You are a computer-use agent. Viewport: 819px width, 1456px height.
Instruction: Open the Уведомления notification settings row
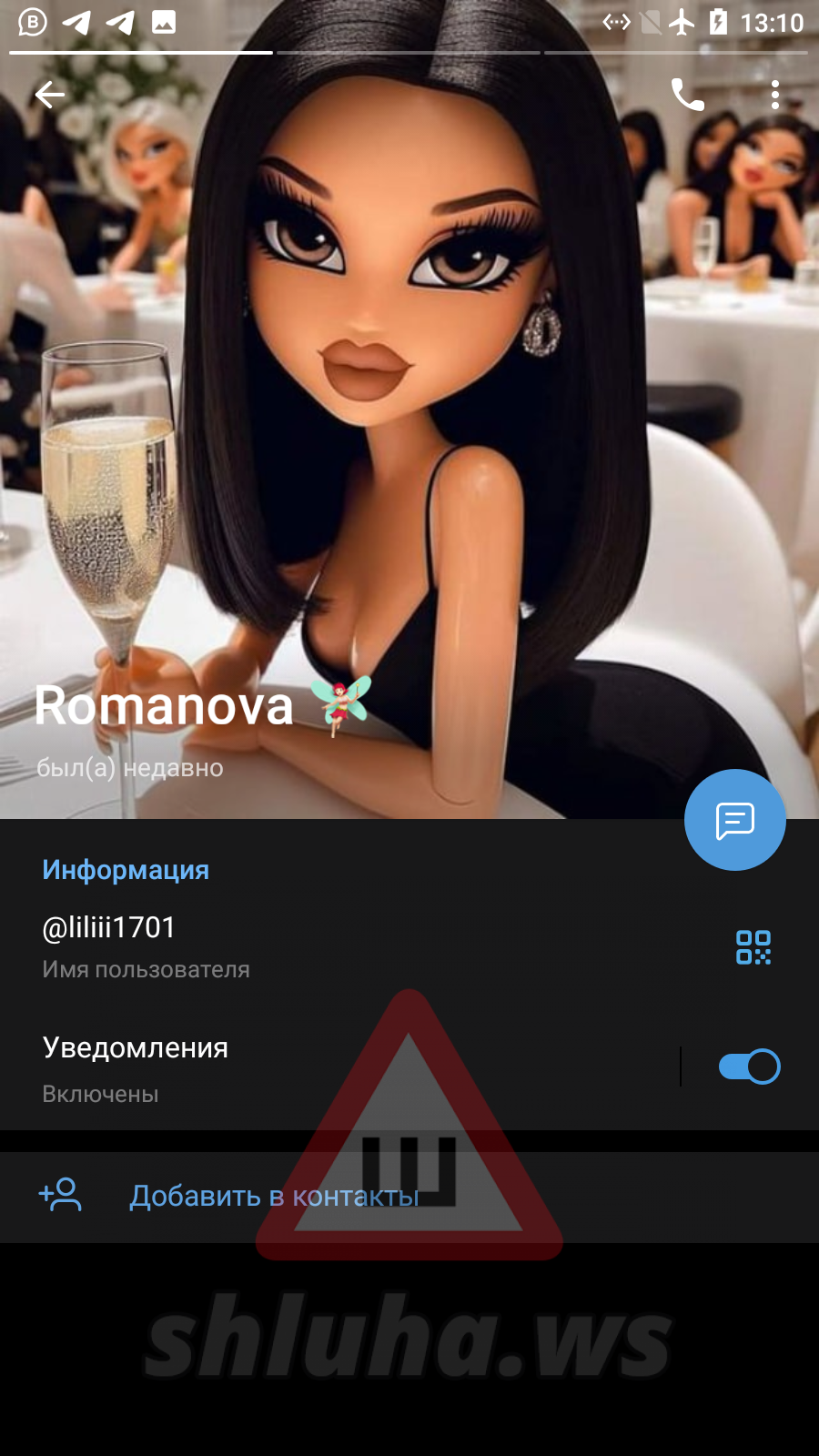tap(273, 1068)
